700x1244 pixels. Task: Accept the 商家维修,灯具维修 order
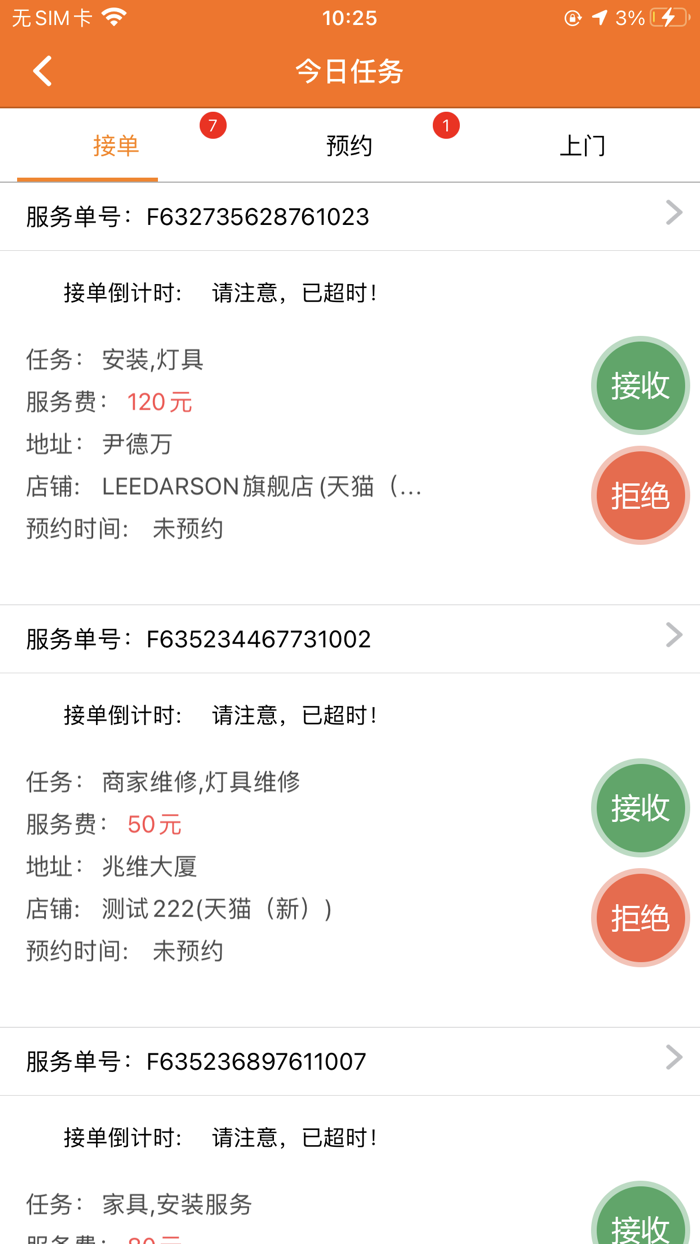click(x=640, y=808)
